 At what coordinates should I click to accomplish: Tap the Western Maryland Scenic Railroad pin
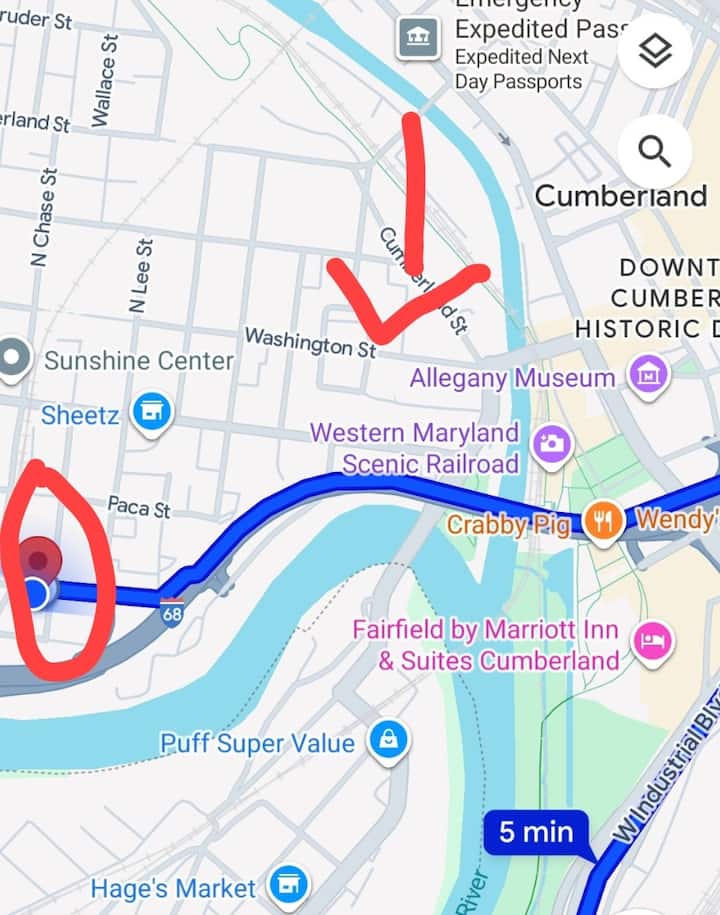point(552,446)
